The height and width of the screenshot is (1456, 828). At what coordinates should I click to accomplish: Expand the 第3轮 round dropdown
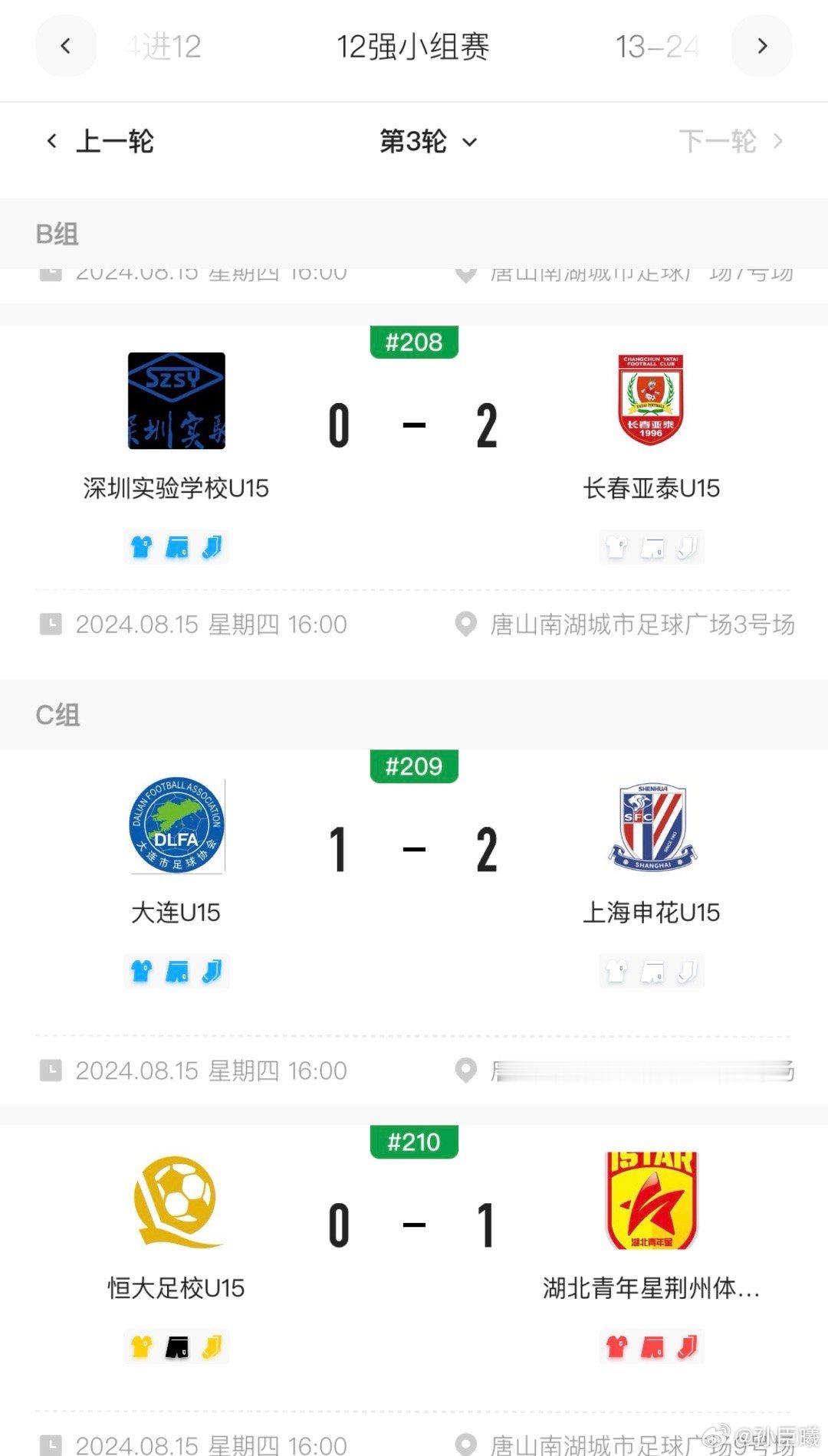[x=429, y=141]
